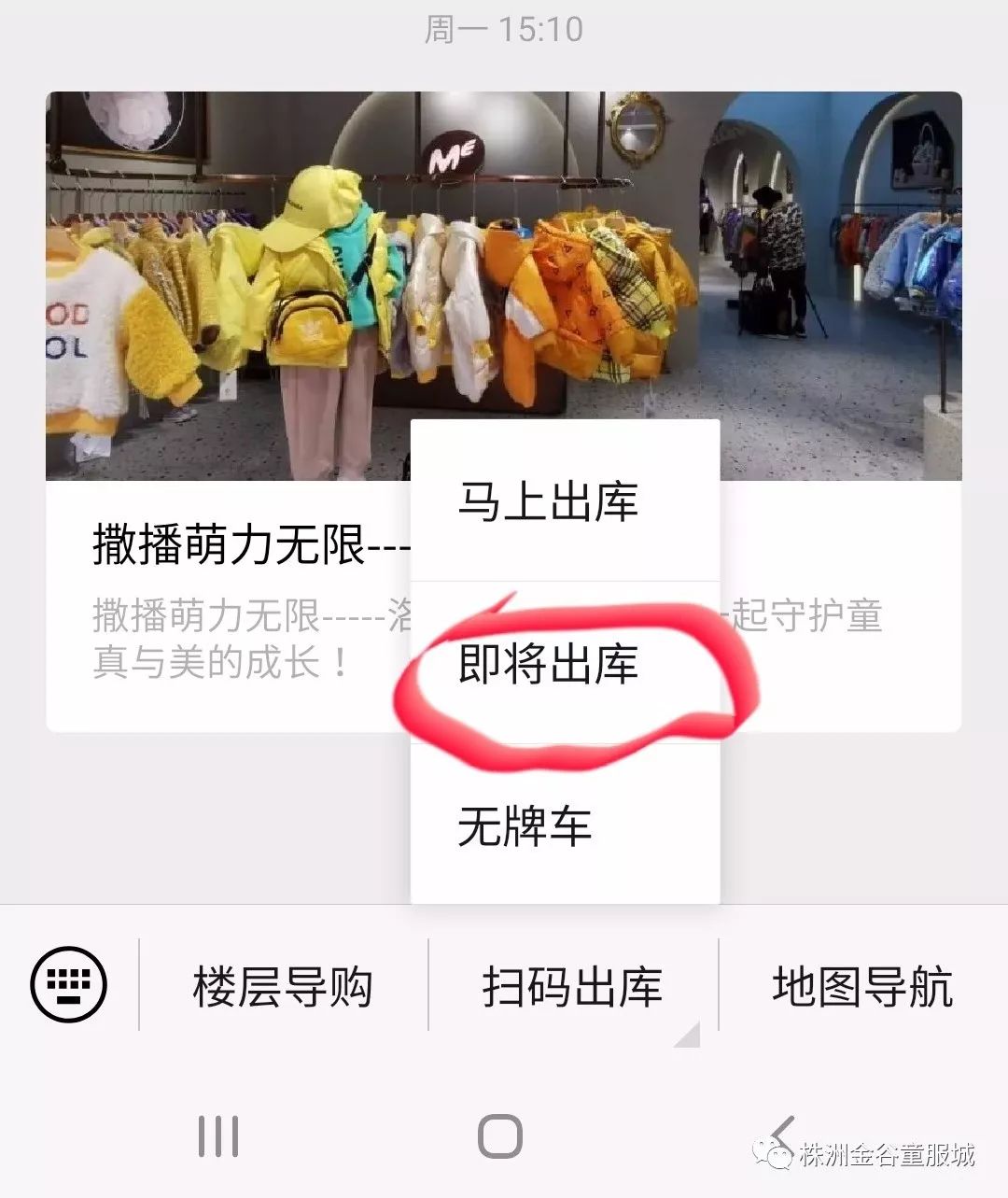
Task: Go to the home screen
Action: (x=500, y=1136)
